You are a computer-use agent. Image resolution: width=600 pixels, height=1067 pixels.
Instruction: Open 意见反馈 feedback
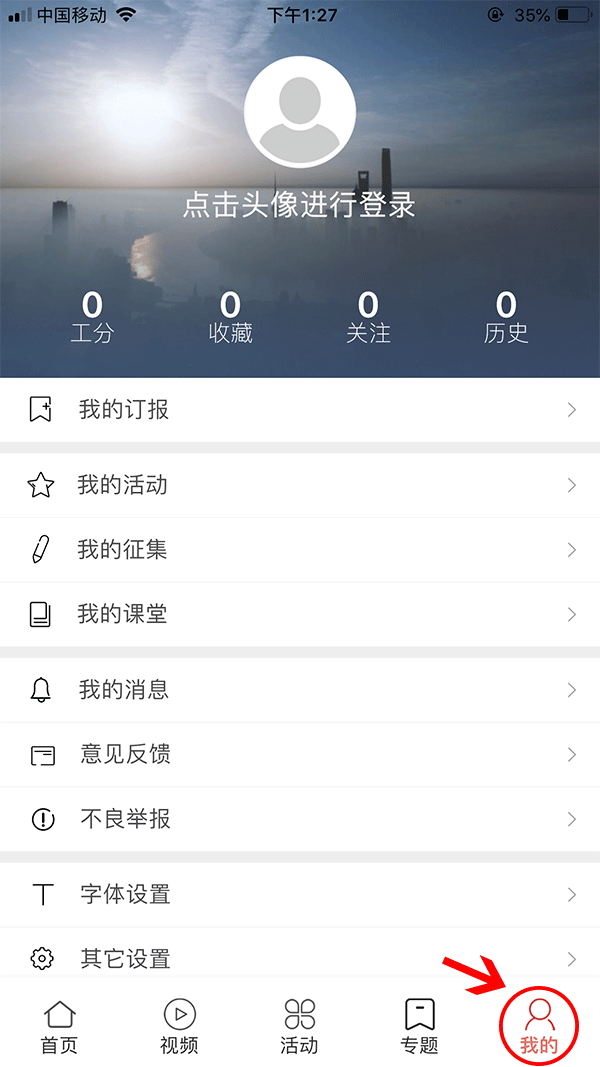click(300, 754)
